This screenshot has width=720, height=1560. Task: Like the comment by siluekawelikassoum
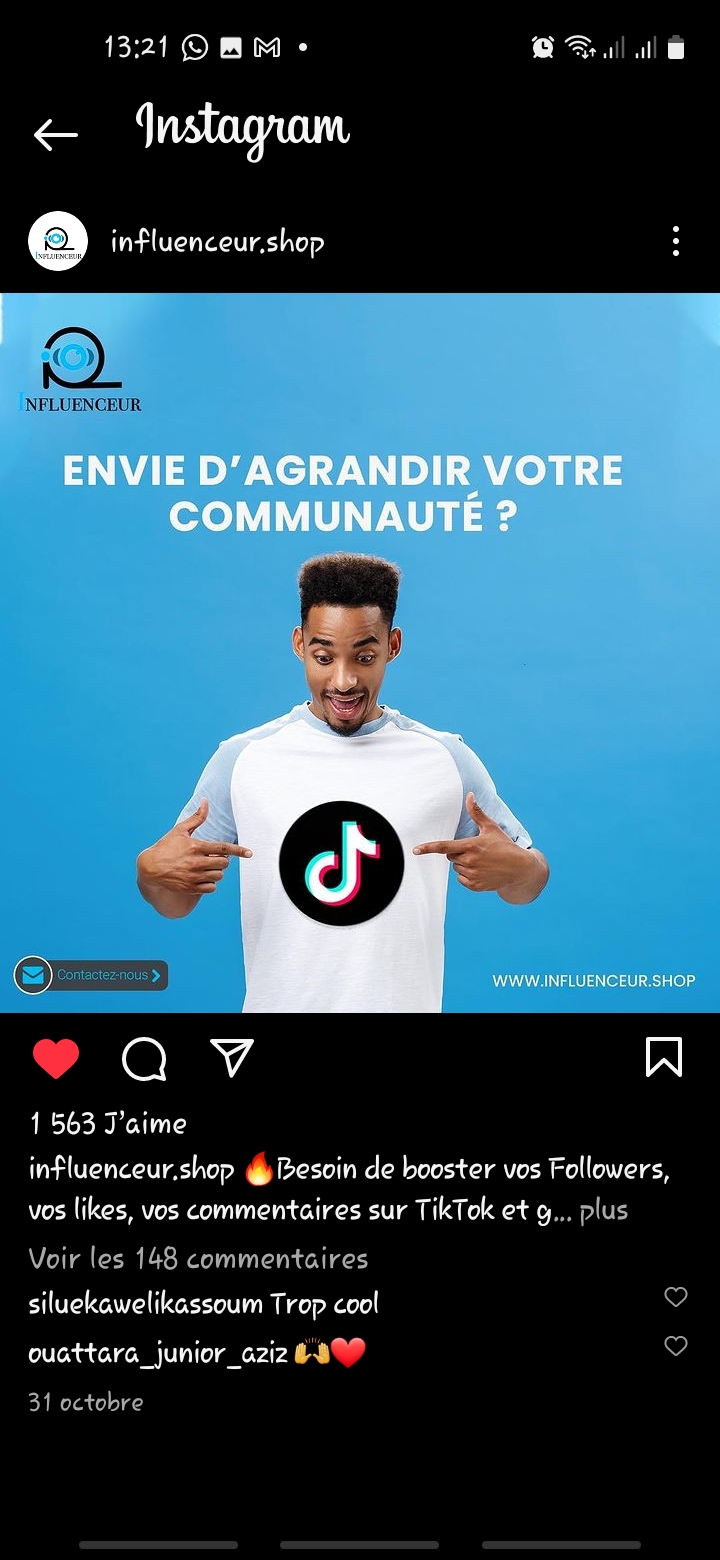click(676, 1297)
